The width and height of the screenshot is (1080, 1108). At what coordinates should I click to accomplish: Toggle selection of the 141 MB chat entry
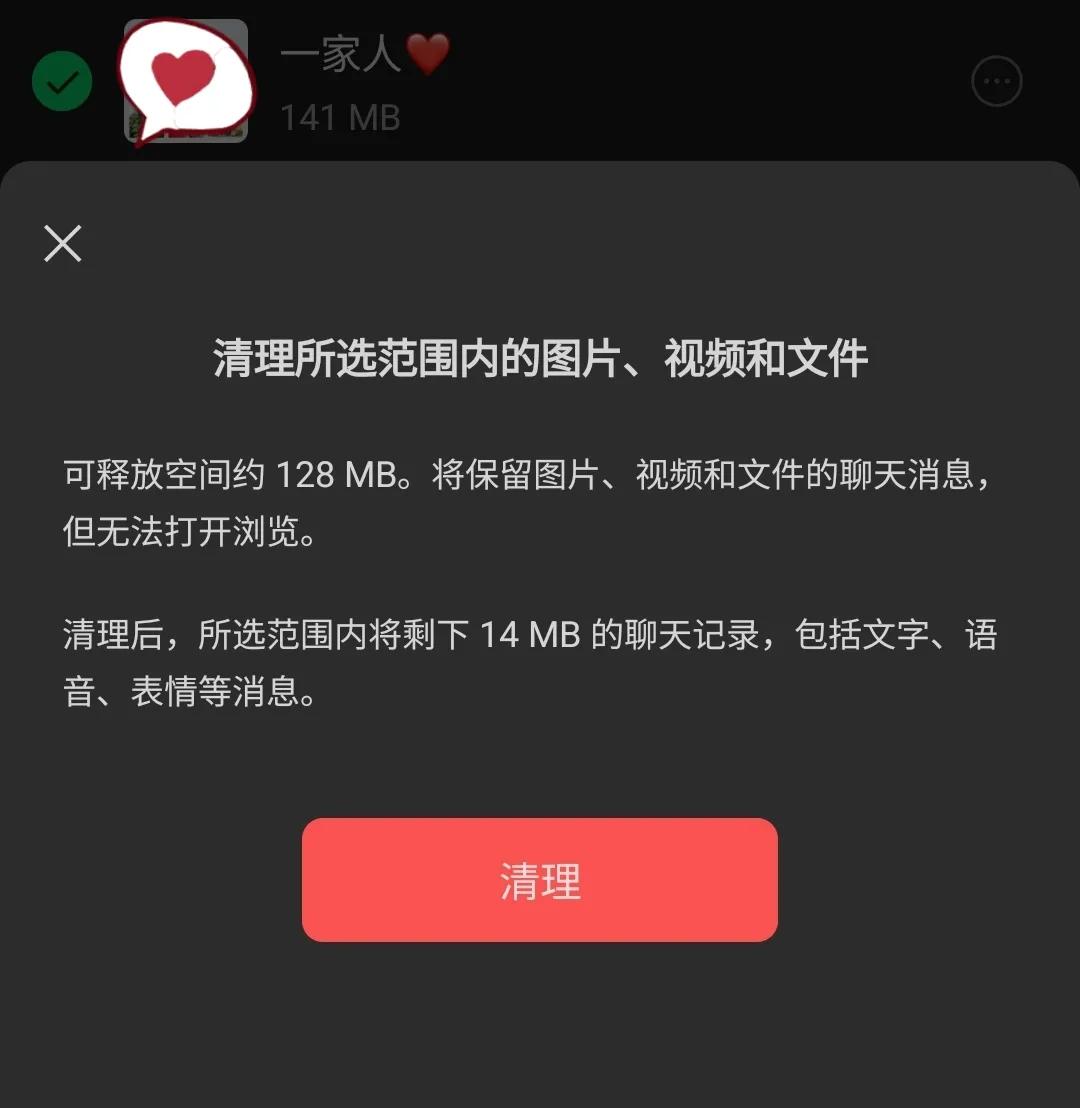(62, 82)
